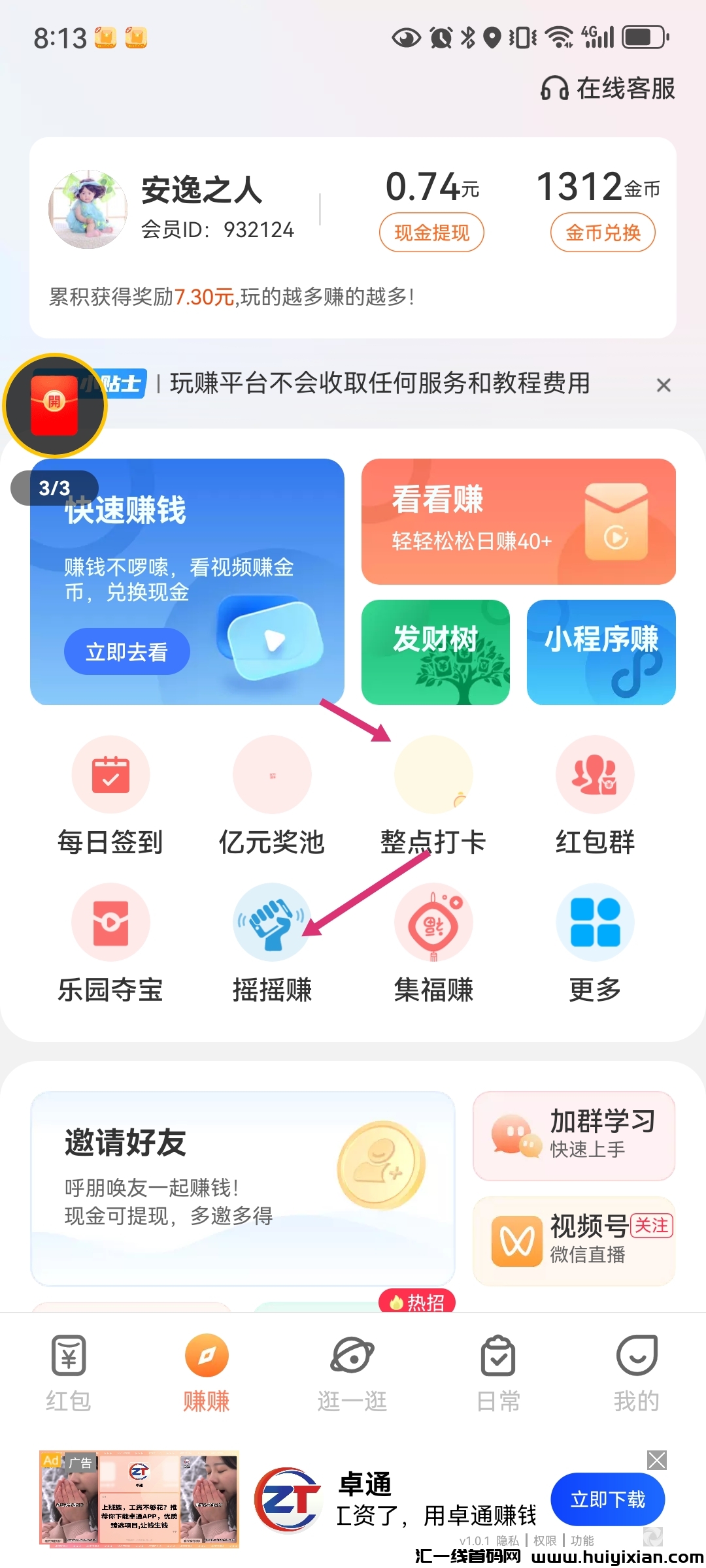
Task: Open the 看看赚 card
Action: pos(518,521)
